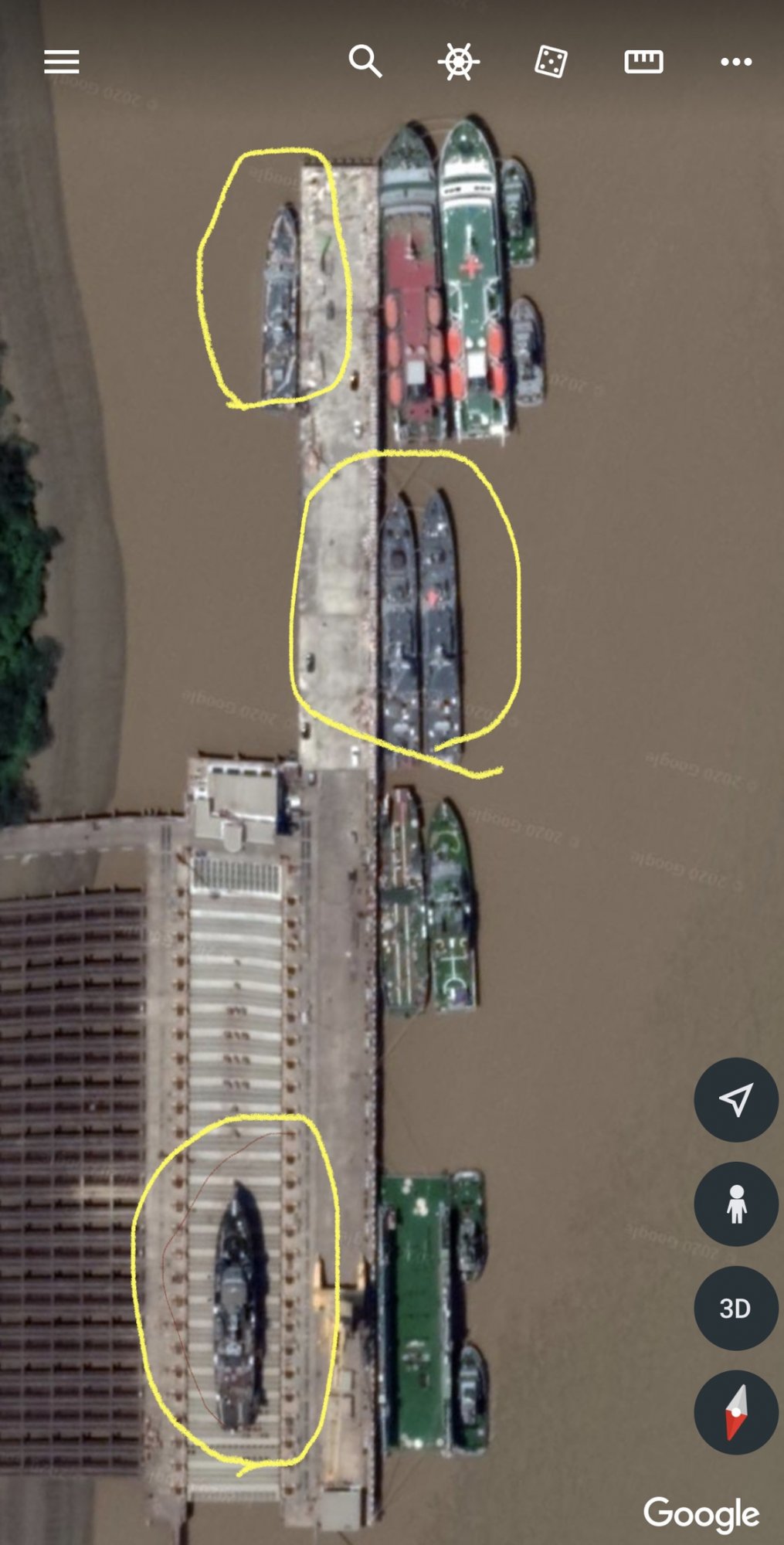Switch to 3D view
784x1545 pixels.
tap(736, 1308)
